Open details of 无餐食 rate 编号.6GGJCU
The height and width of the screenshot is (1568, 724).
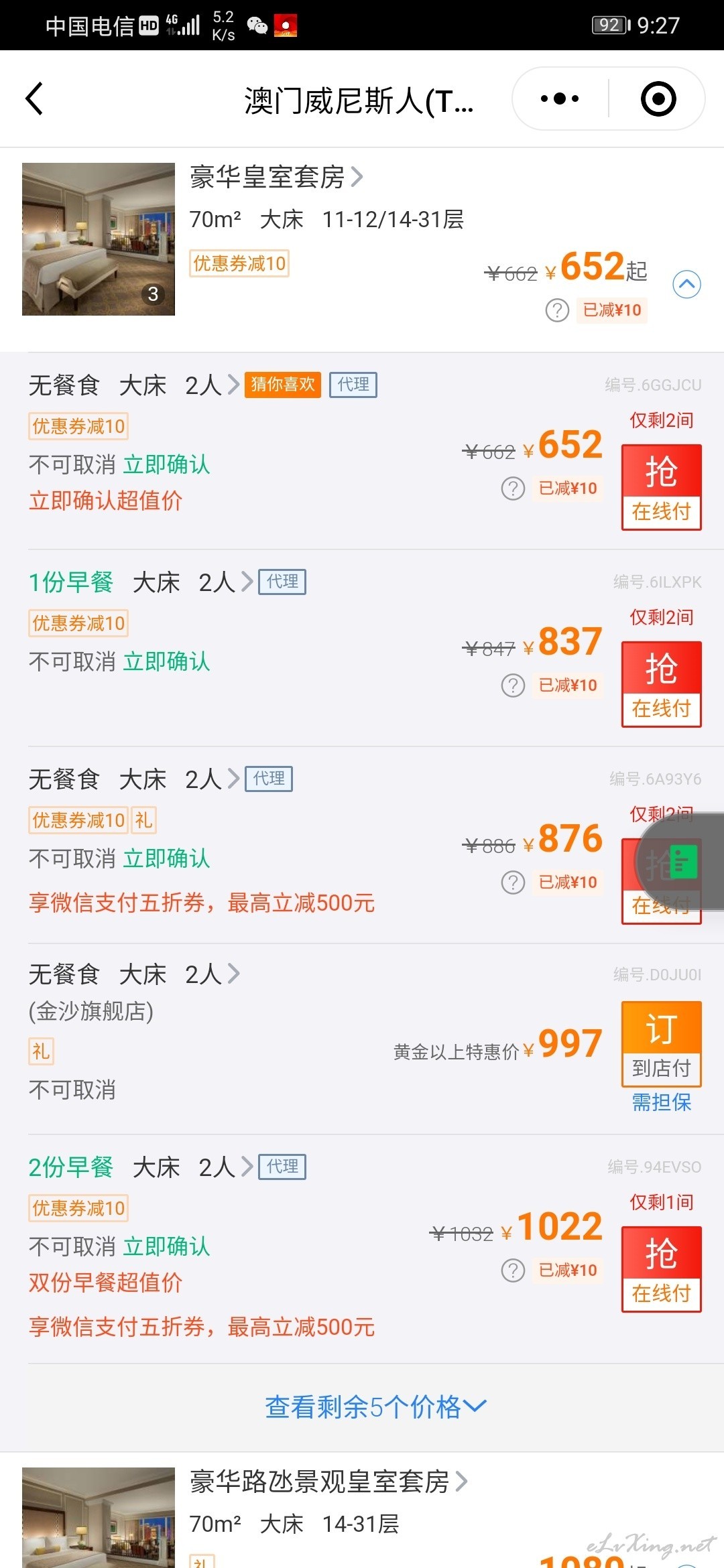click(x=134, y=385)
